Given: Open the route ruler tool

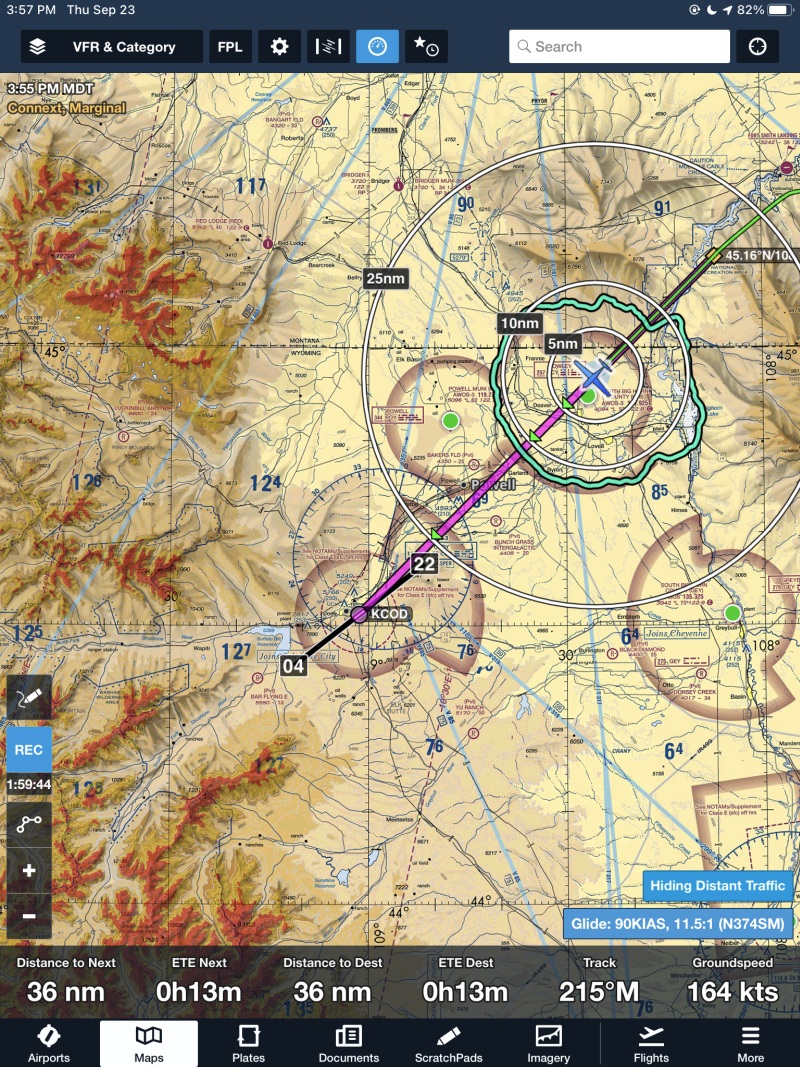Looking at the screenshot, I should [x=29, y=823].
